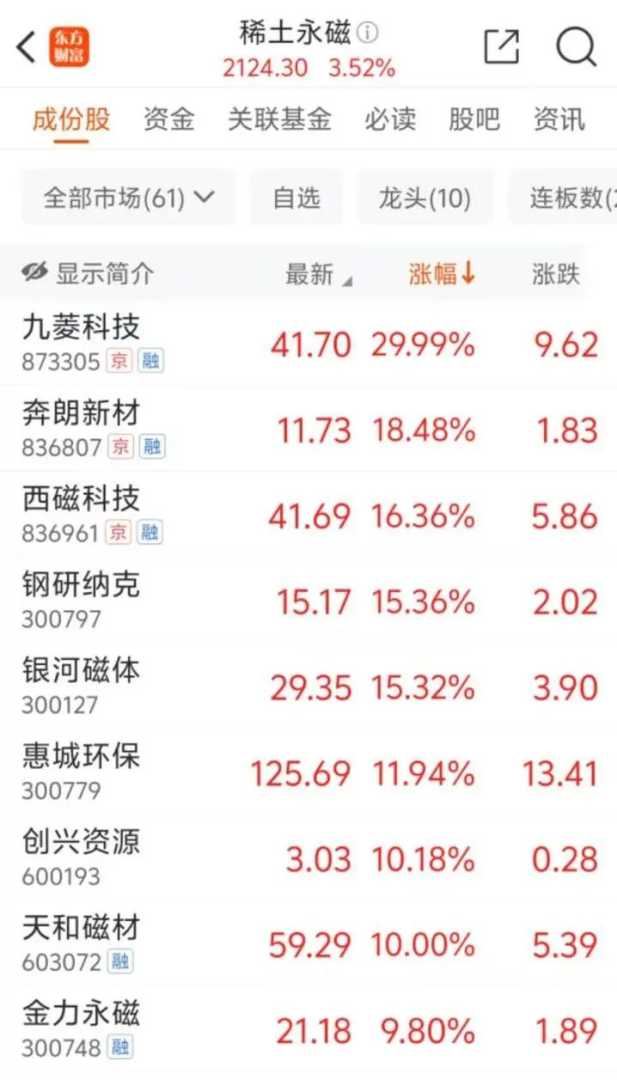Show info for 稀土永磁 title
The image size is (617, 1080).
pos(368,34)
